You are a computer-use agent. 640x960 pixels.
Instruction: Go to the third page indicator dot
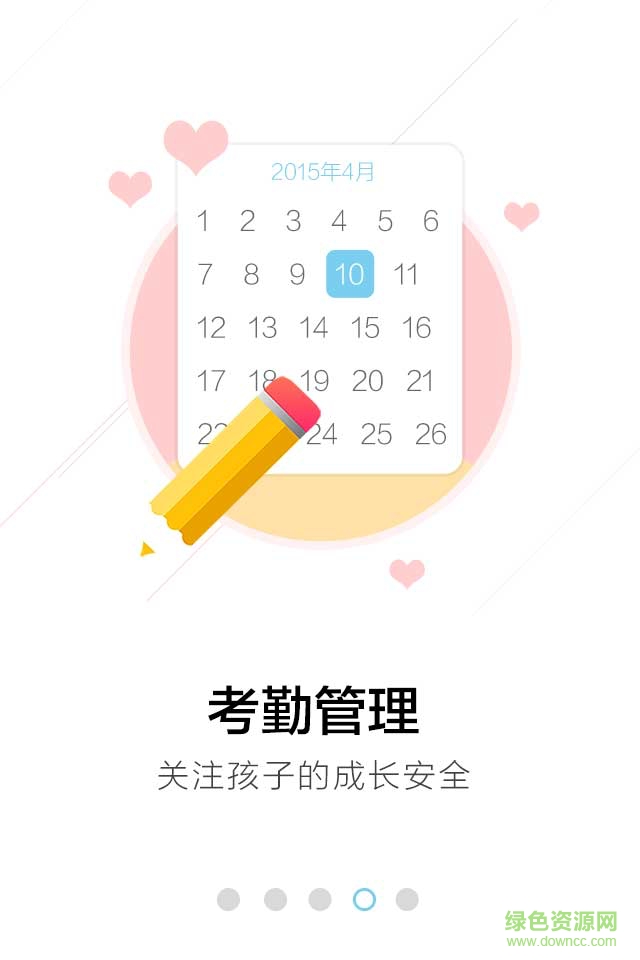(x=320, y=899)
